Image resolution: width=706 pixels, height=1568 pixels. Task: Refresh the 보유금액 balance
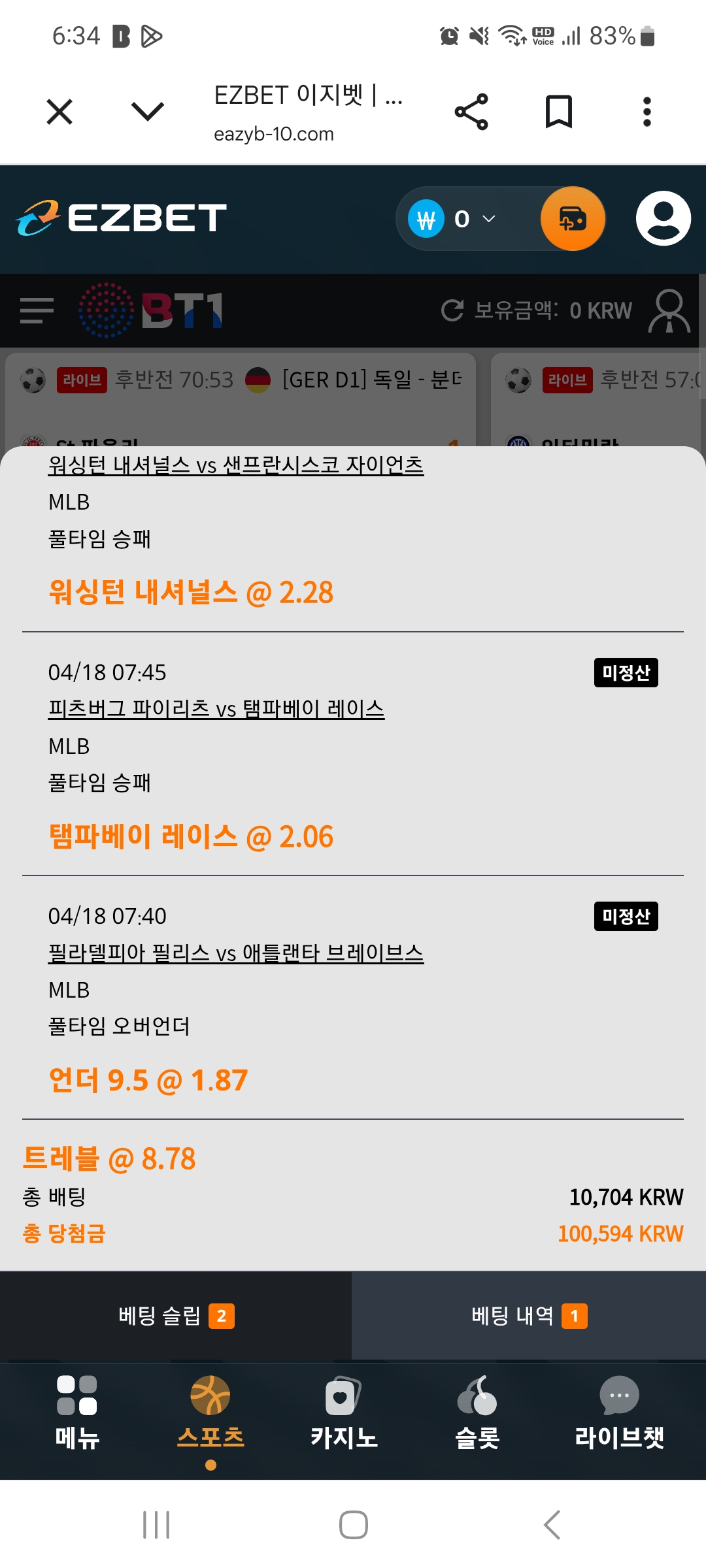coord(452,310)
